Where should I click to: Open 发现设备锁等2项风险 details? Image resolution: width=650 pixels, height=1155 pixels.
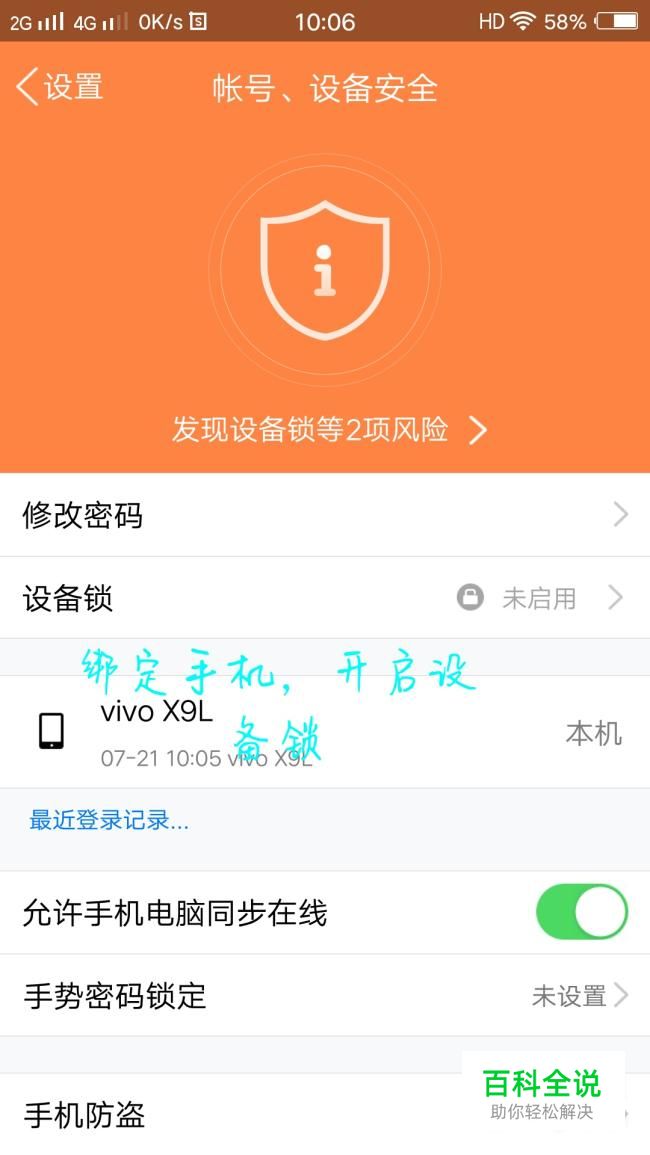point(329,429)
